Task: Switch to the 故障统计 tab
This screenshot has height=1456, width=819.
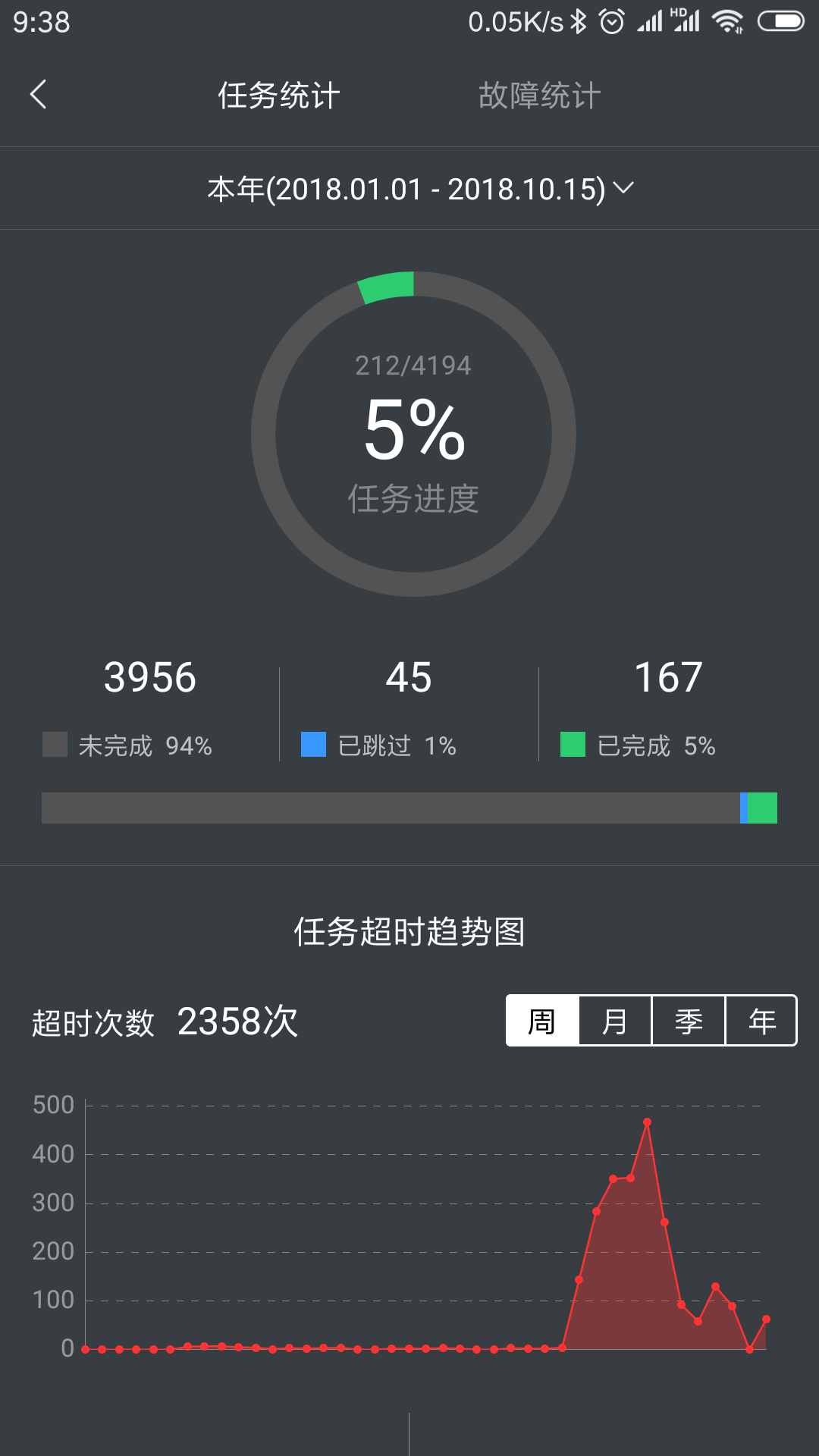Action: (539, 96)
